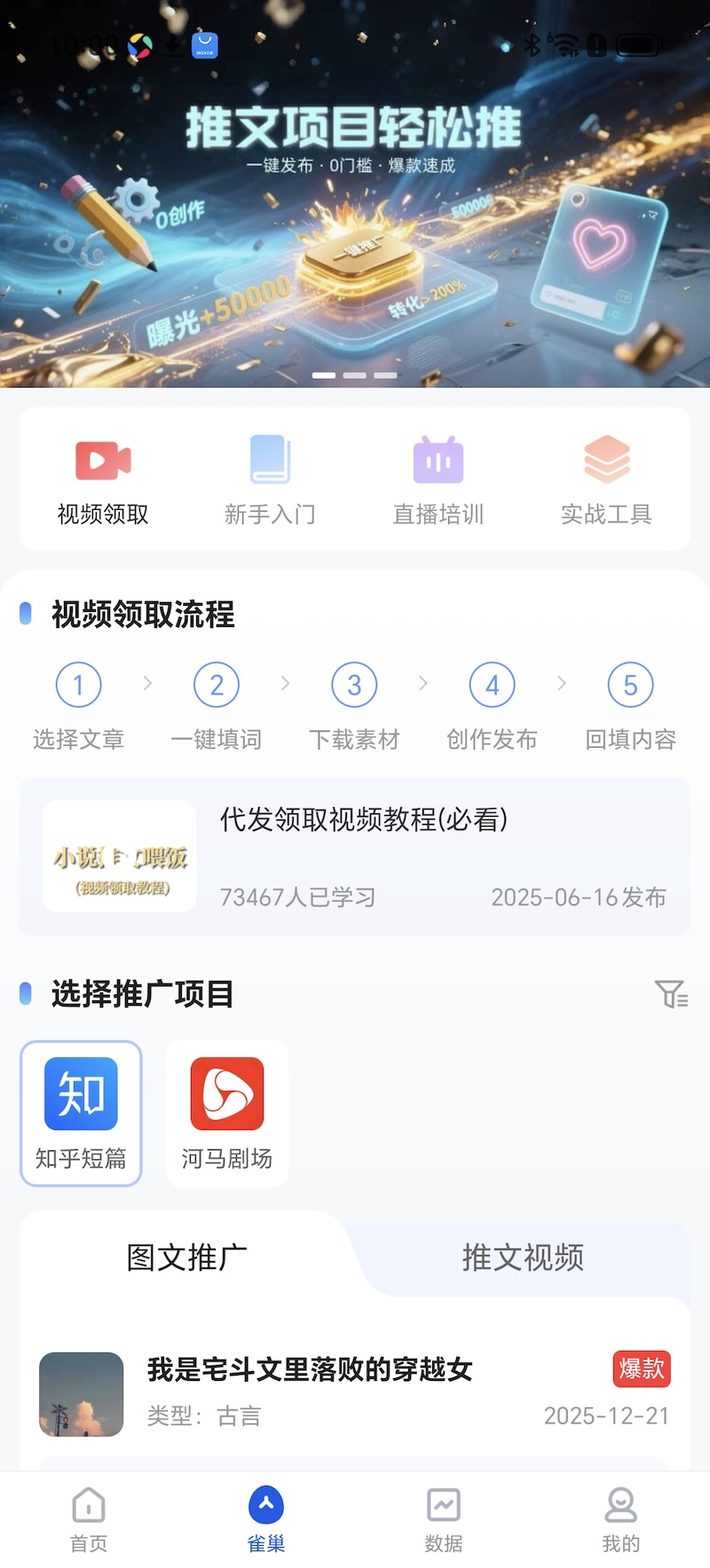
Task: Select the second carousel indicator dot
Action: pyautogui.click(x=356, y=375)
